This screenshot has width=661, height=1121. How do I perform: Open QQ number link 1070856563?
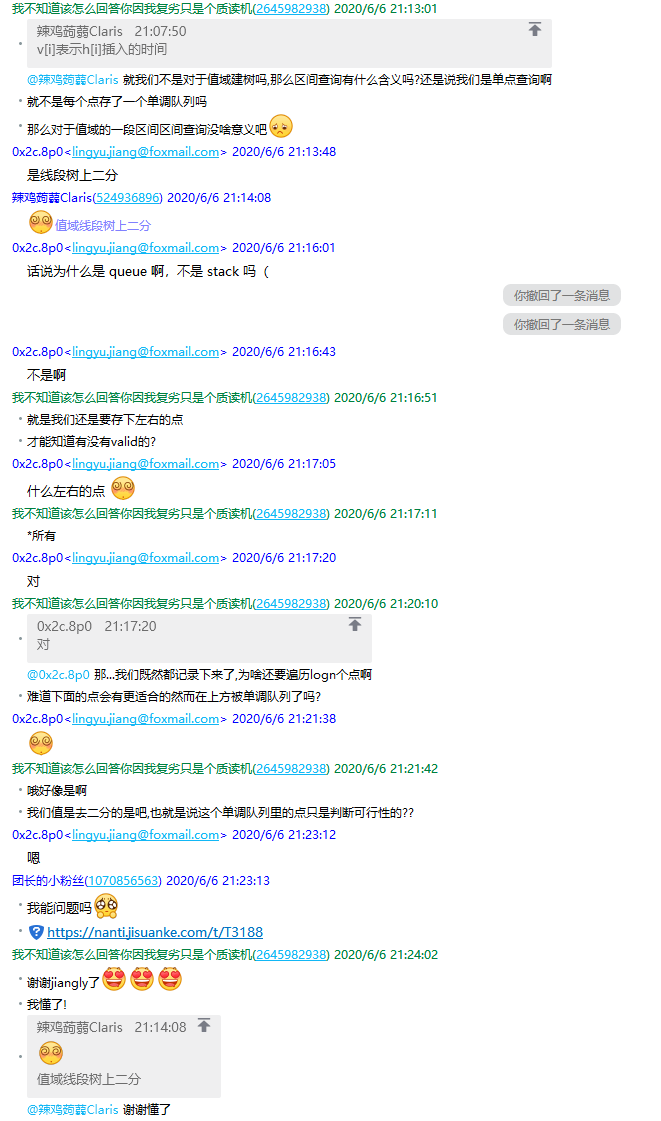pyautogui.click(x=122, y=880)
